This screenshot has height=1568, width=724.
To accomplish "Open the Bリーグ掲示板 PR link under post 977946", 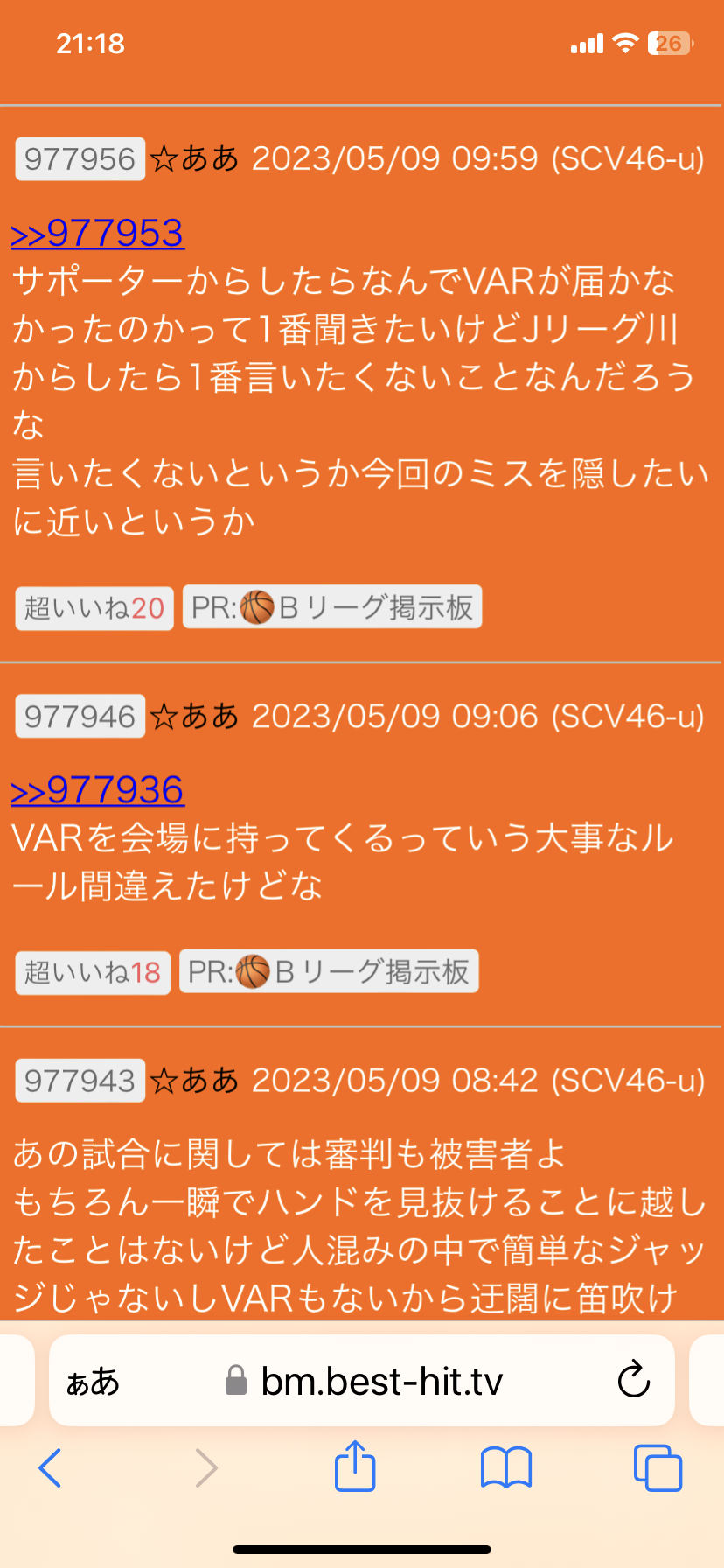I will coord(329,971).
